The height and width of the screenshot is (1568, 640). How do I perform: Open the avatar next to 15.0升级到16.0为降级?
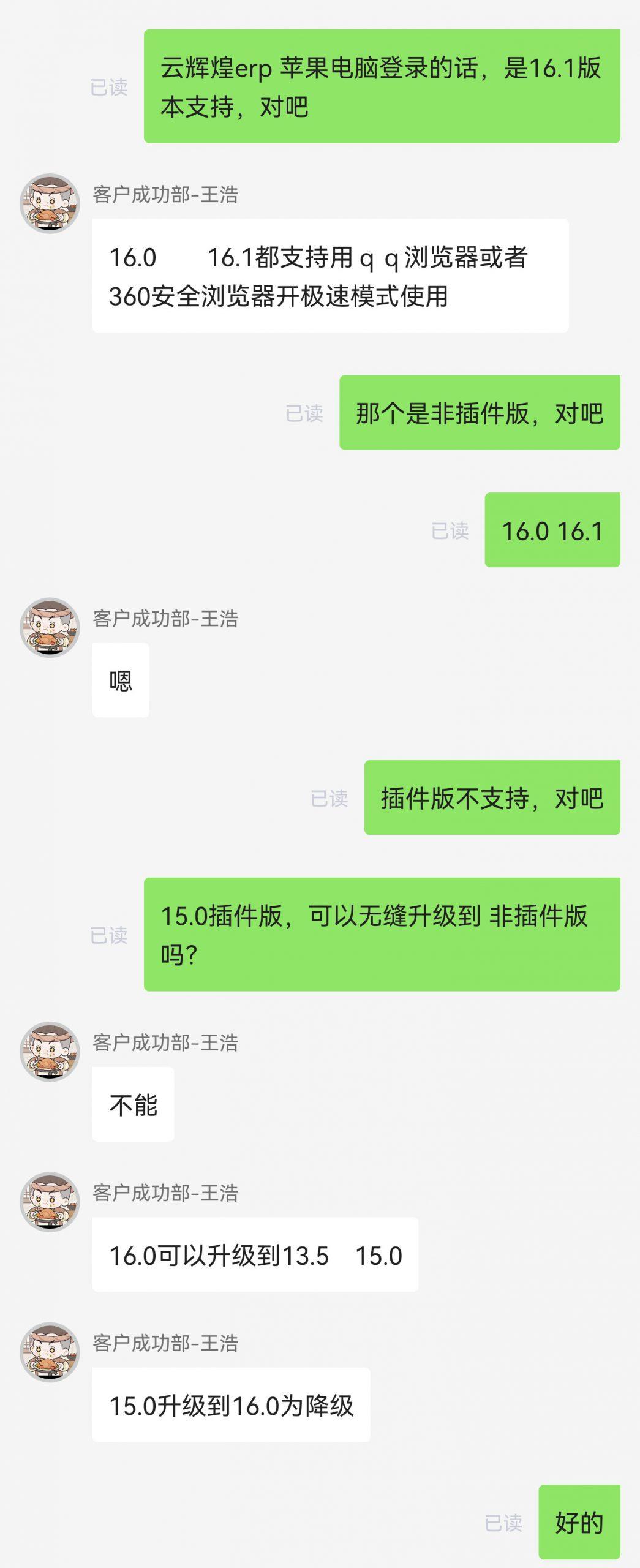[x=50, y=1352]
